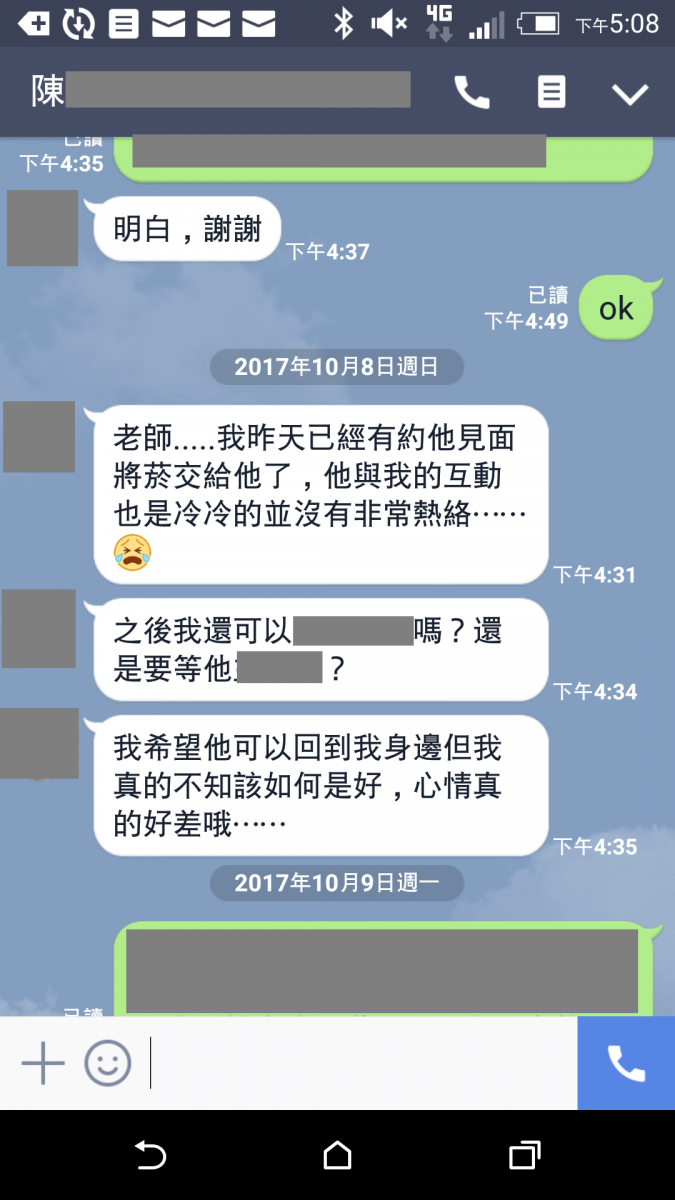Expand the chat options chevron
Screen dimensions: 675x1200
tap(630, 94)
